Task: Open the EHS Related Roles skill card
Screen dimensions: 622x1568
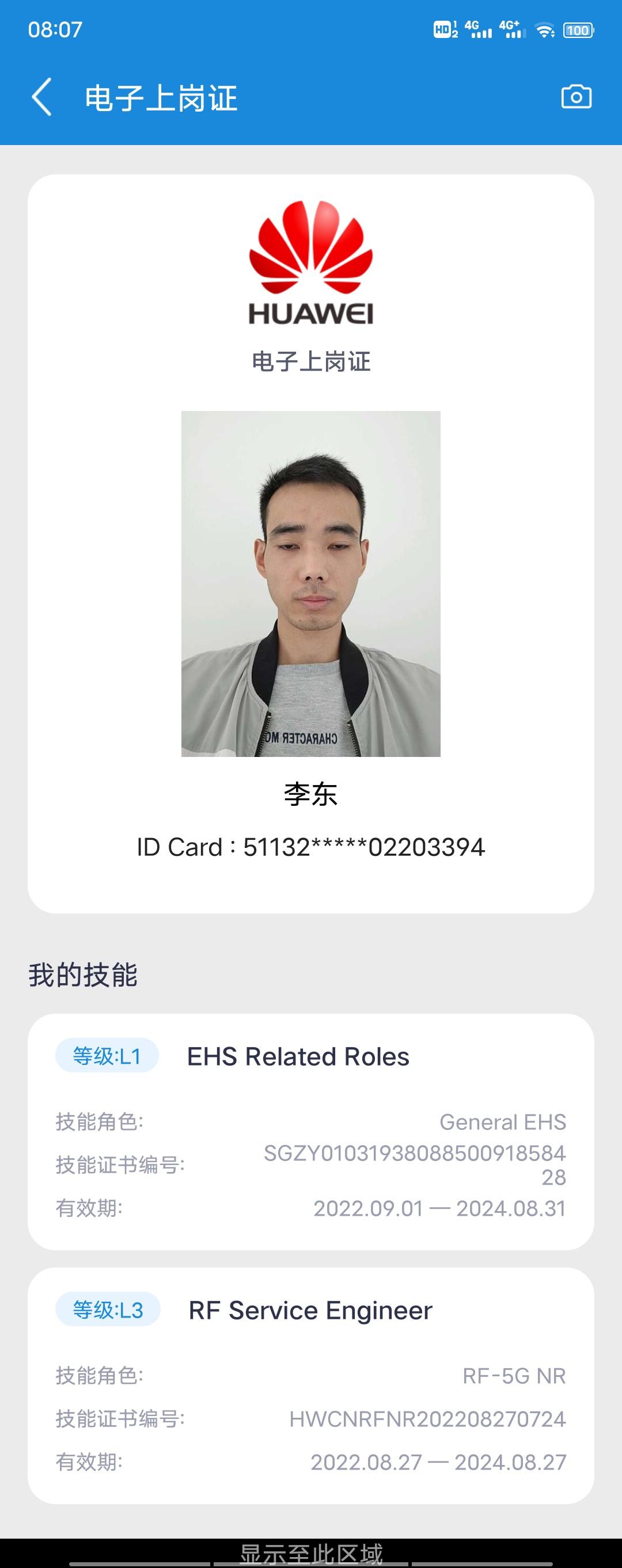Action: click(310, 1131)
